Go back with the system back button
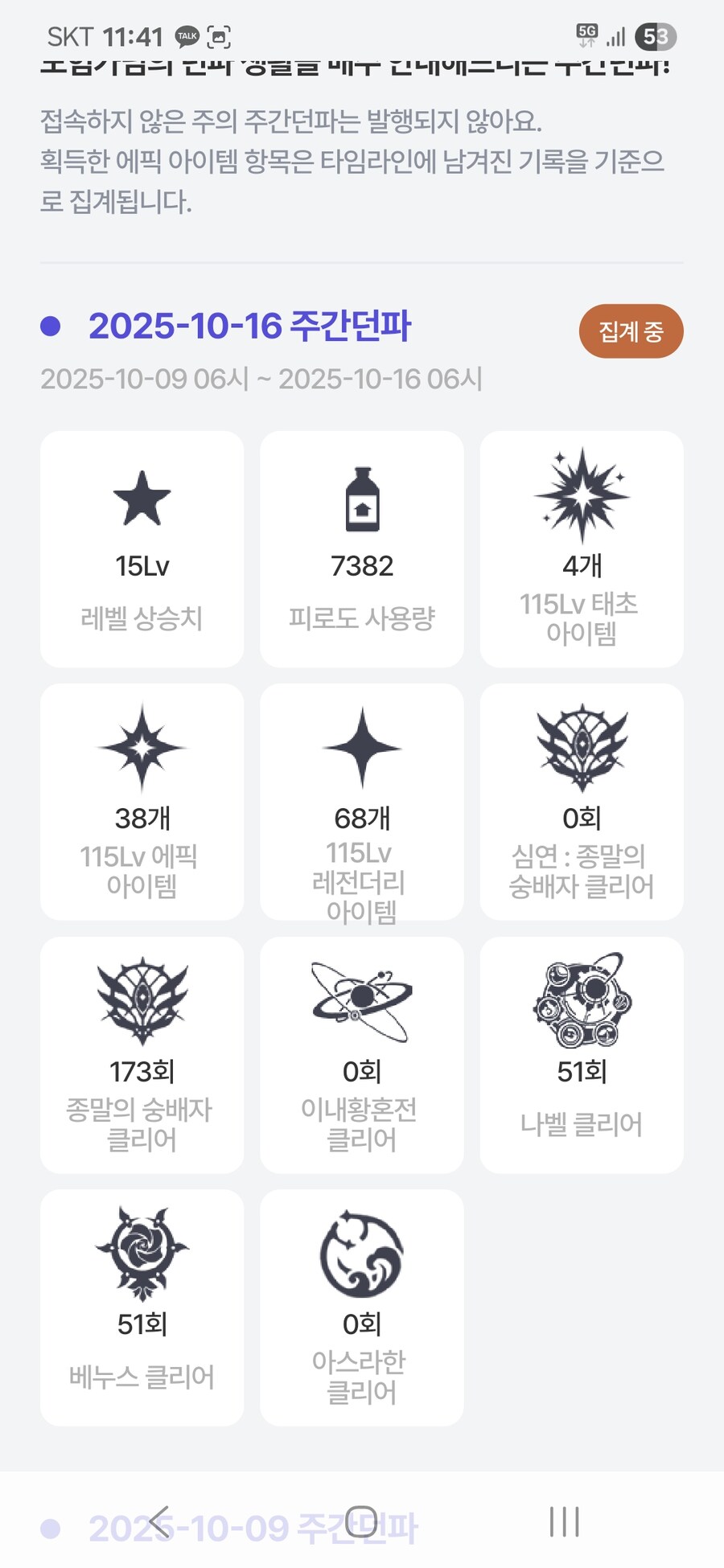This screenshot has height=1568, width=724. [159, 1521]
